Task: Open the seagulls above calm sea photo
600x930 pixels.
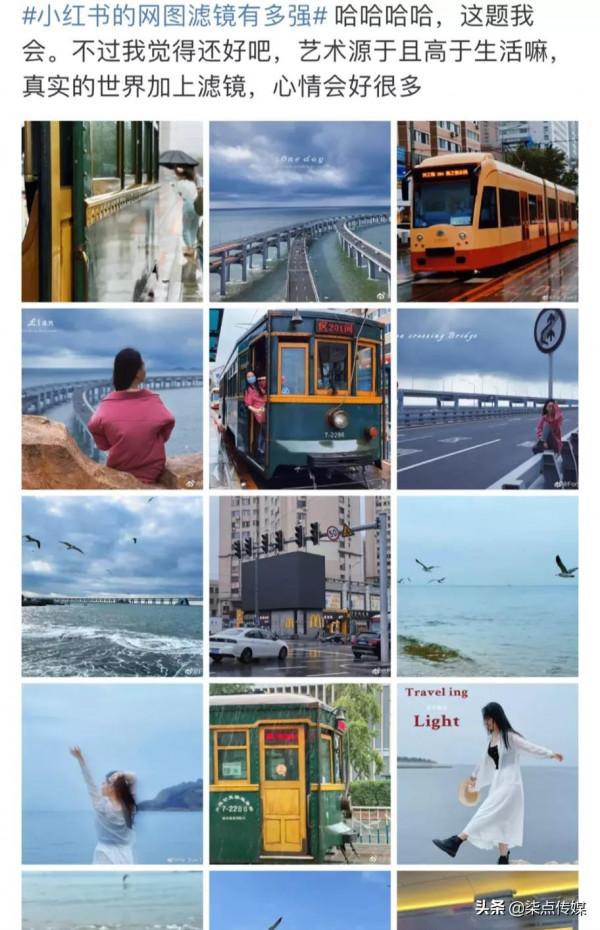Action: pyautogui.click(x=487, y=586)
